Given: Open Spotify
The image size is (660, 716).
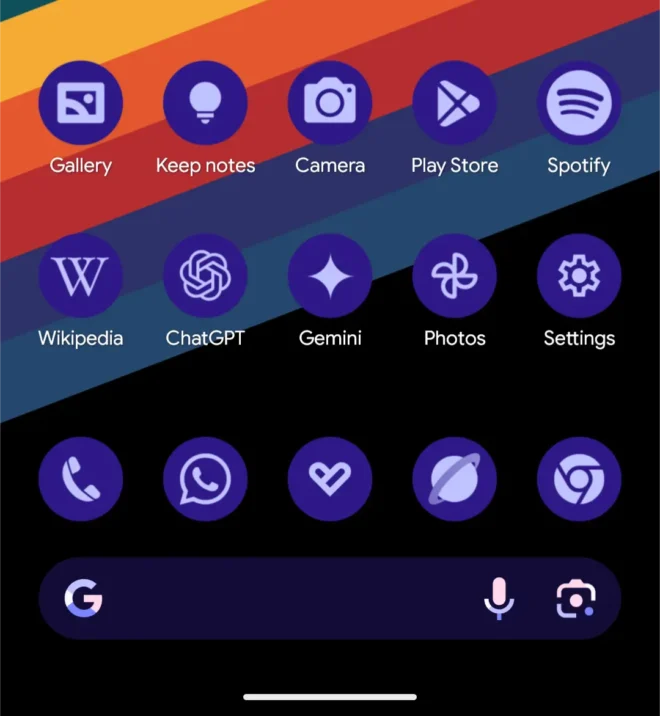Looking at the screenshot, I should (579, 102).
